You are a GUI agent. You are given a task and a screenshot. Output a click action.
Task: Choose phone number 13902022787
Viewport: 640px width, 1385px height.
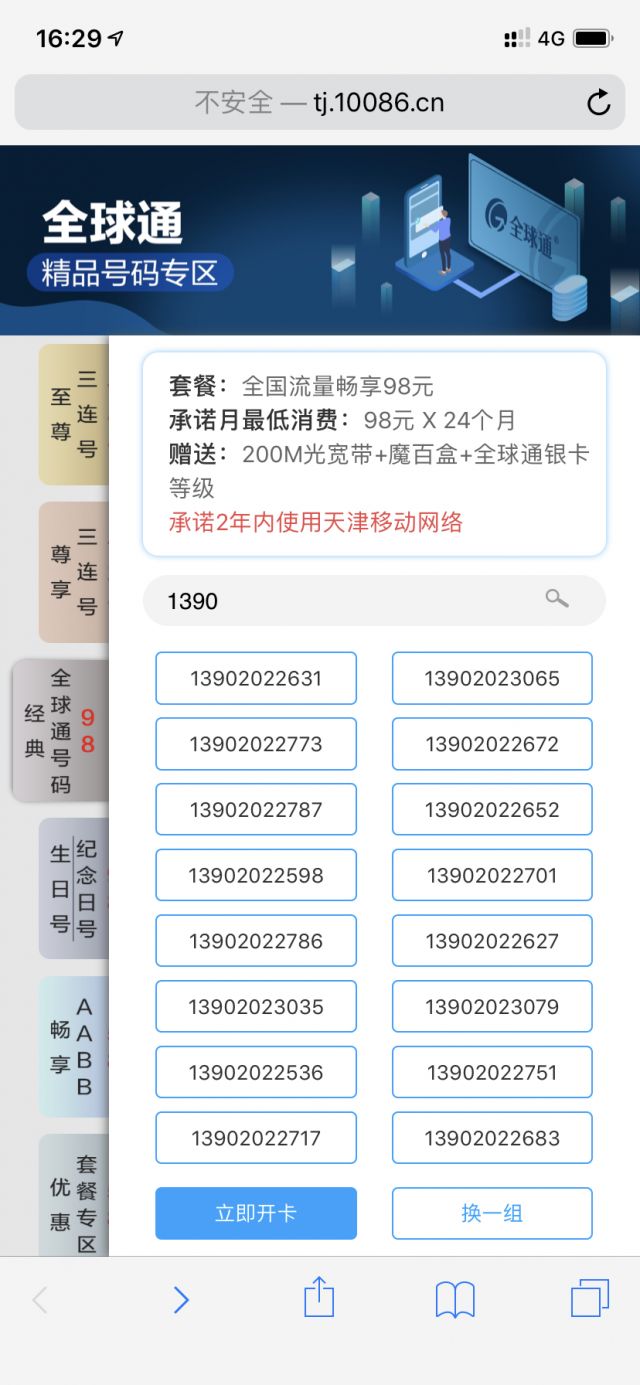tap(256, 810)
